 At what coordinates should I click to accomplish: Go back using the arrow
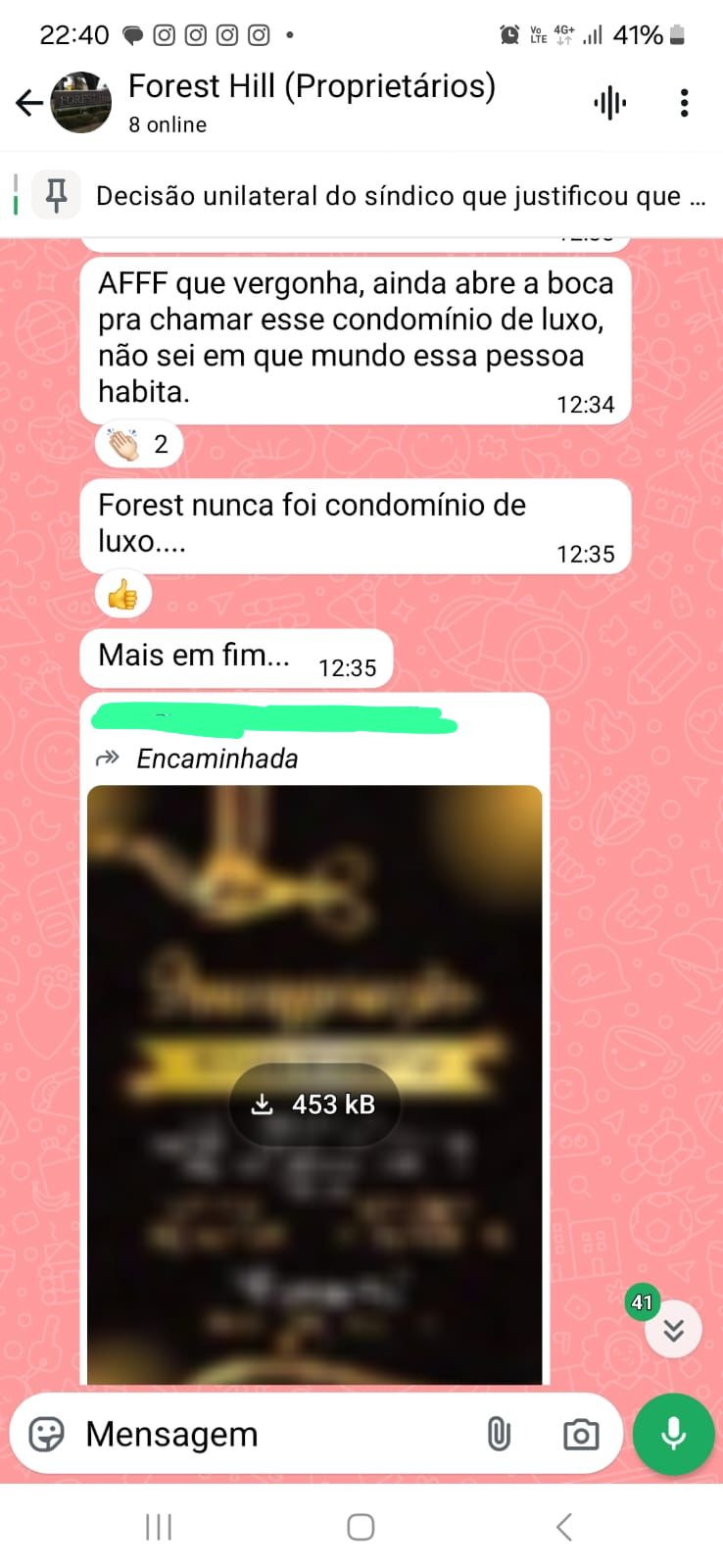(x=29, y=103)
